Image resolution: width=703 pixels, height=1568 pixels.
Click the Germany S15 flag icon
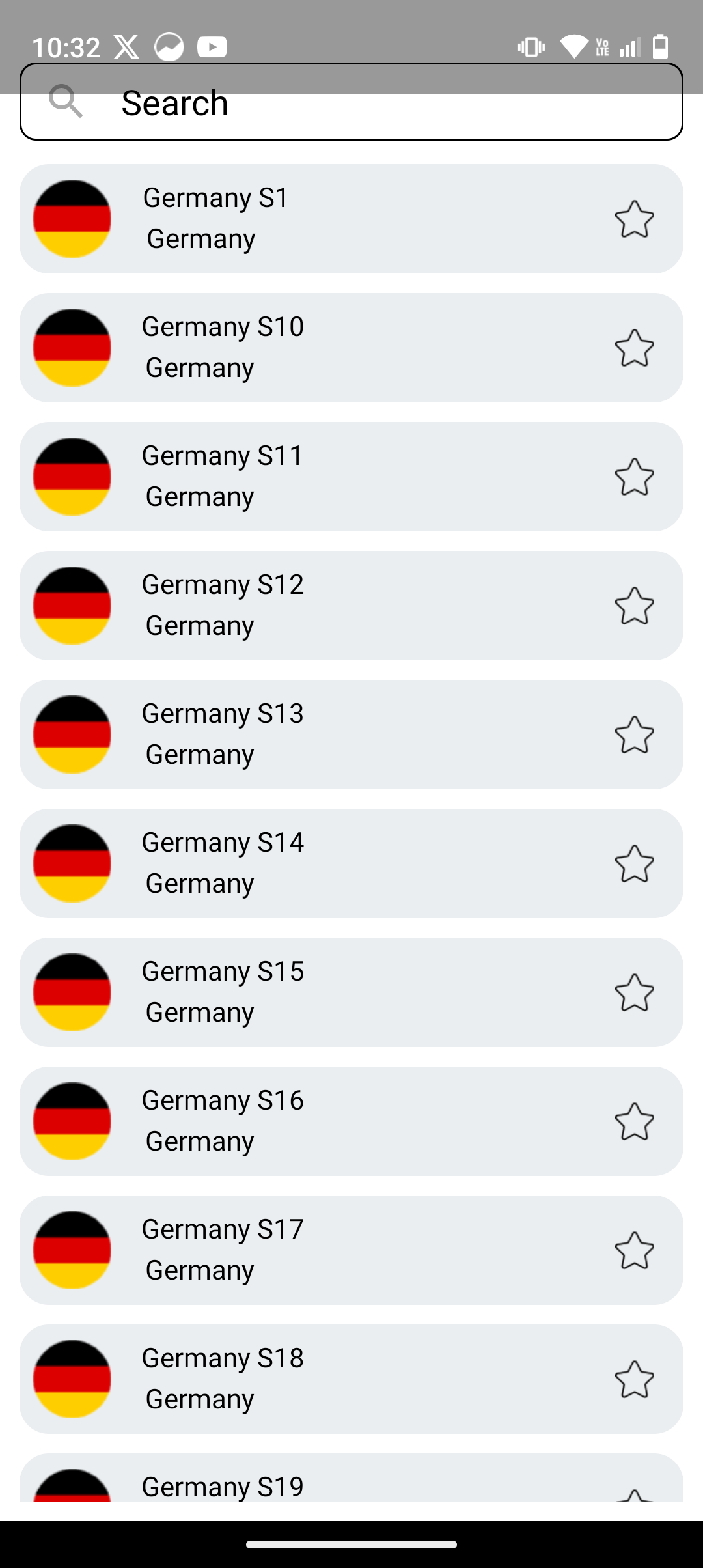pyautogui.click(x=72, y=991)
